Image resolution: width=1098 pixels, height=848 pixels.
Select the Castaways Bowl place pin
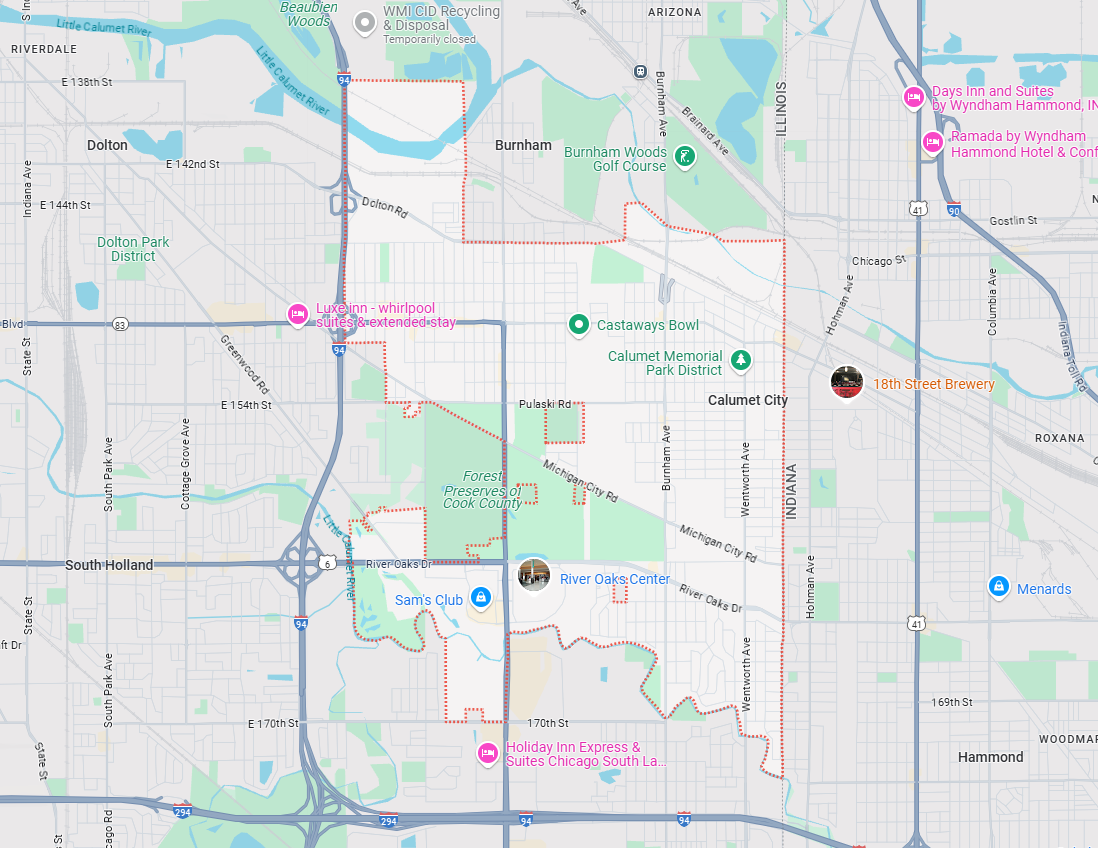click(577, 324)
